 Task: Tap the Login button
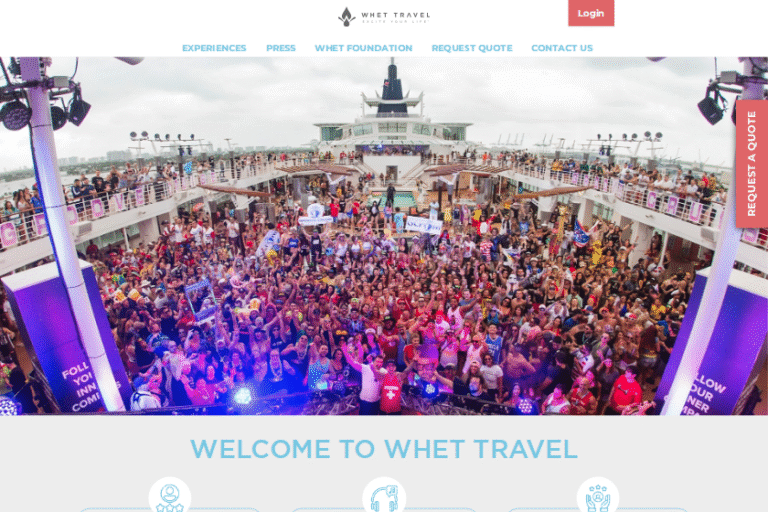pyautogui.click(x=590, y=13)
